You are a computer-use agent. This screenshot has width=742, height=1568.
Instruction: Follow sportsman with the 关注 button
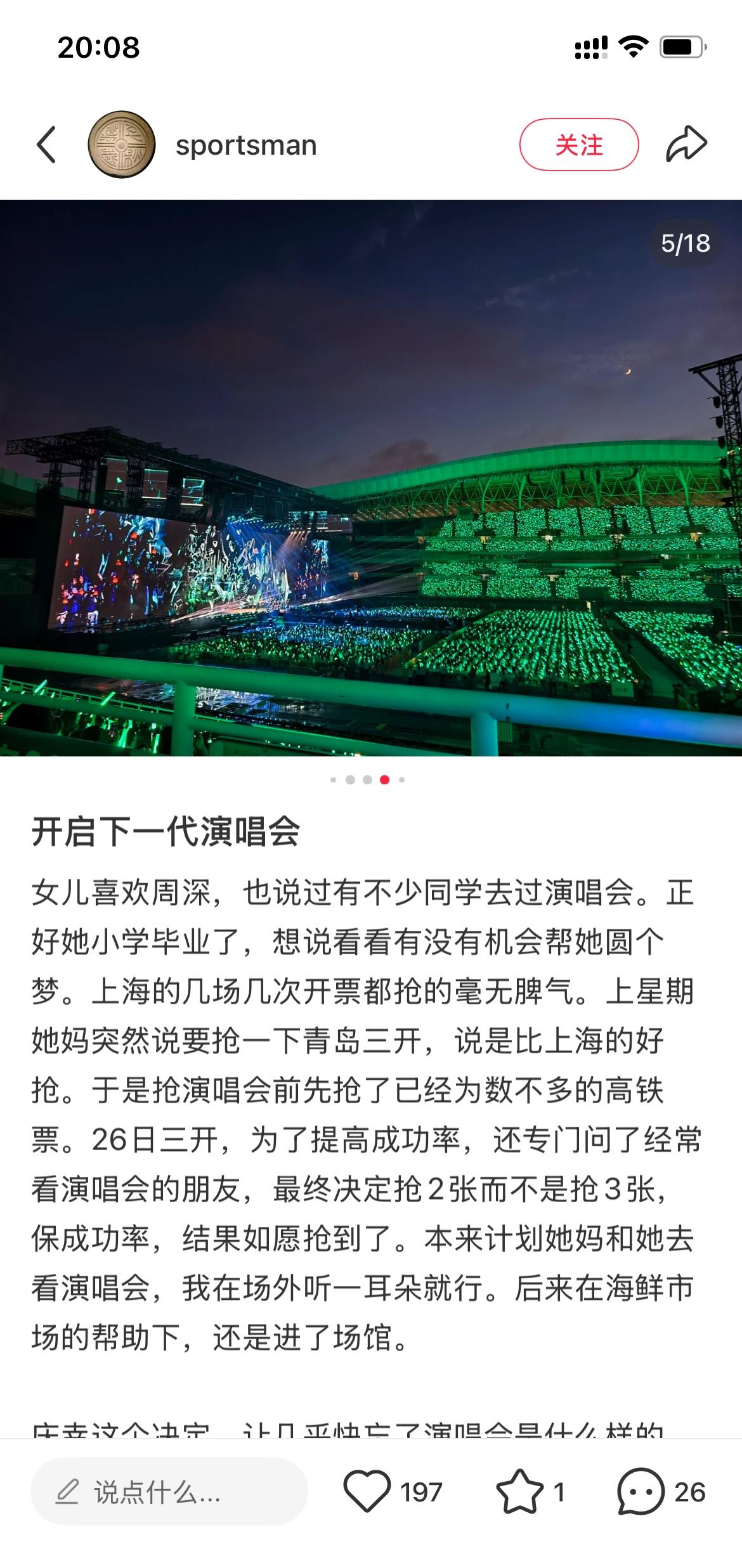pyautogui.click(x=578, y=145)
